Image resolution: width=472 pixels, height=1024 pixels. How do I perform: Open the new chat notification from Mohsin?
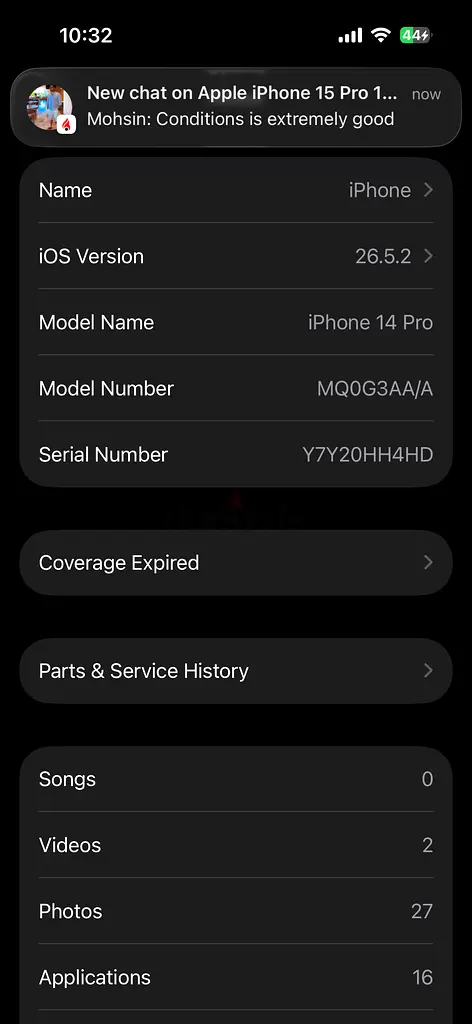tap(236, 108)
